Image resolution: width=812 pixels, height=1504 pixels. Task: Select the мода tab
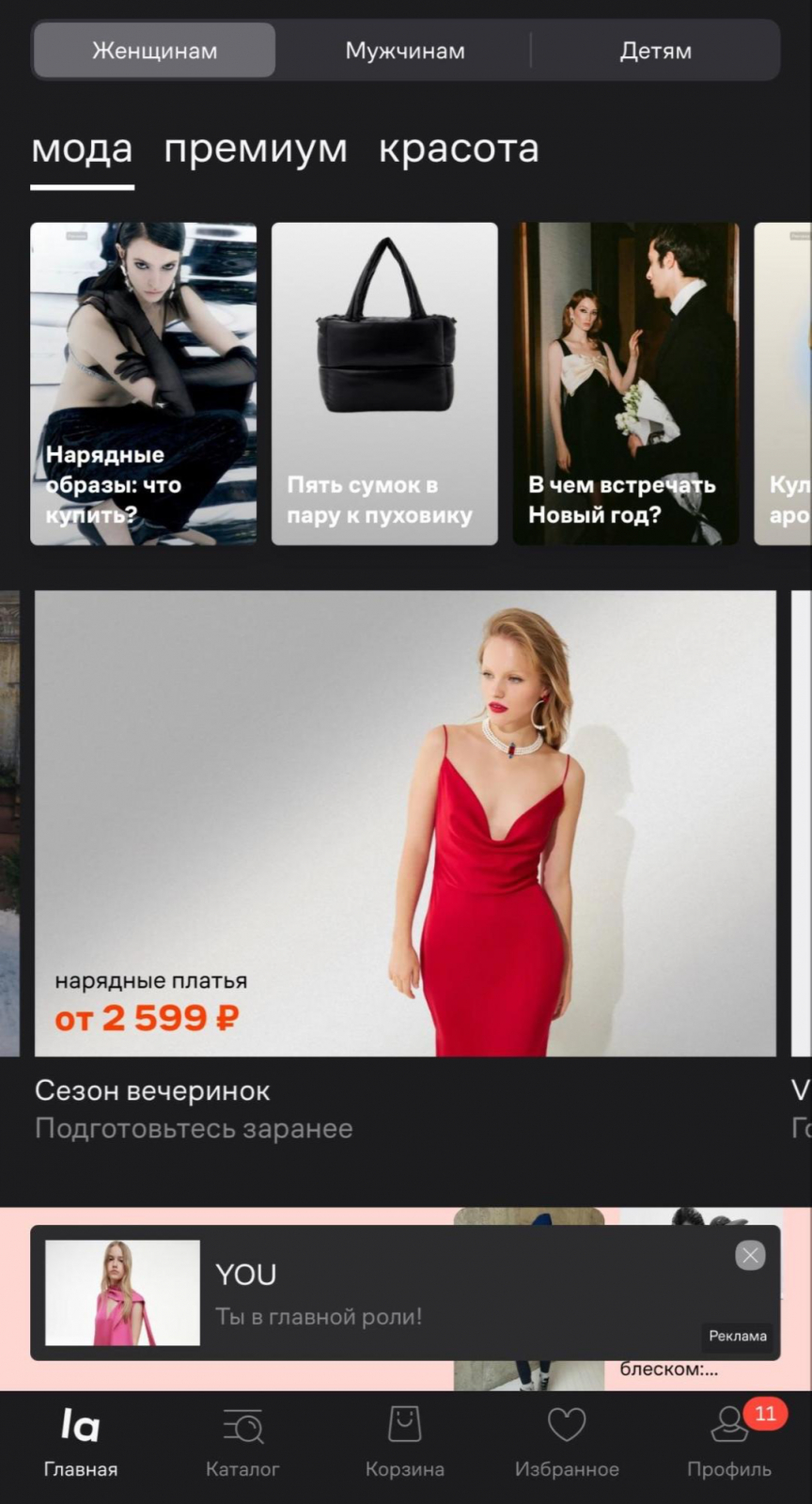[x=82, y=149]
